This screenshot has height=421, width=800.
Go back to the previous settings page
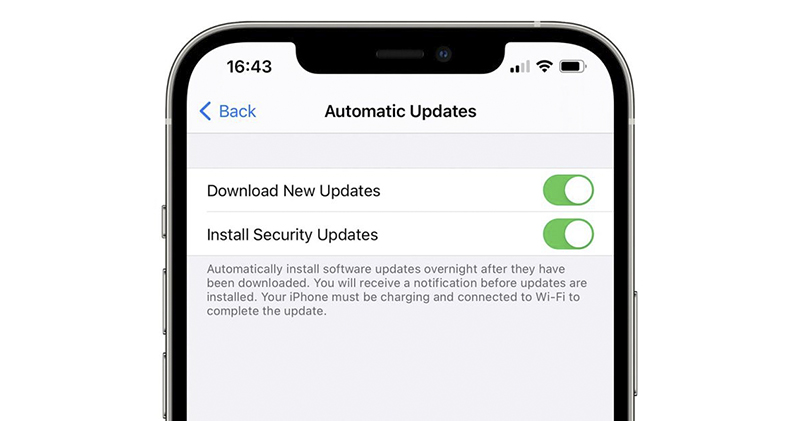coord(228,111)
